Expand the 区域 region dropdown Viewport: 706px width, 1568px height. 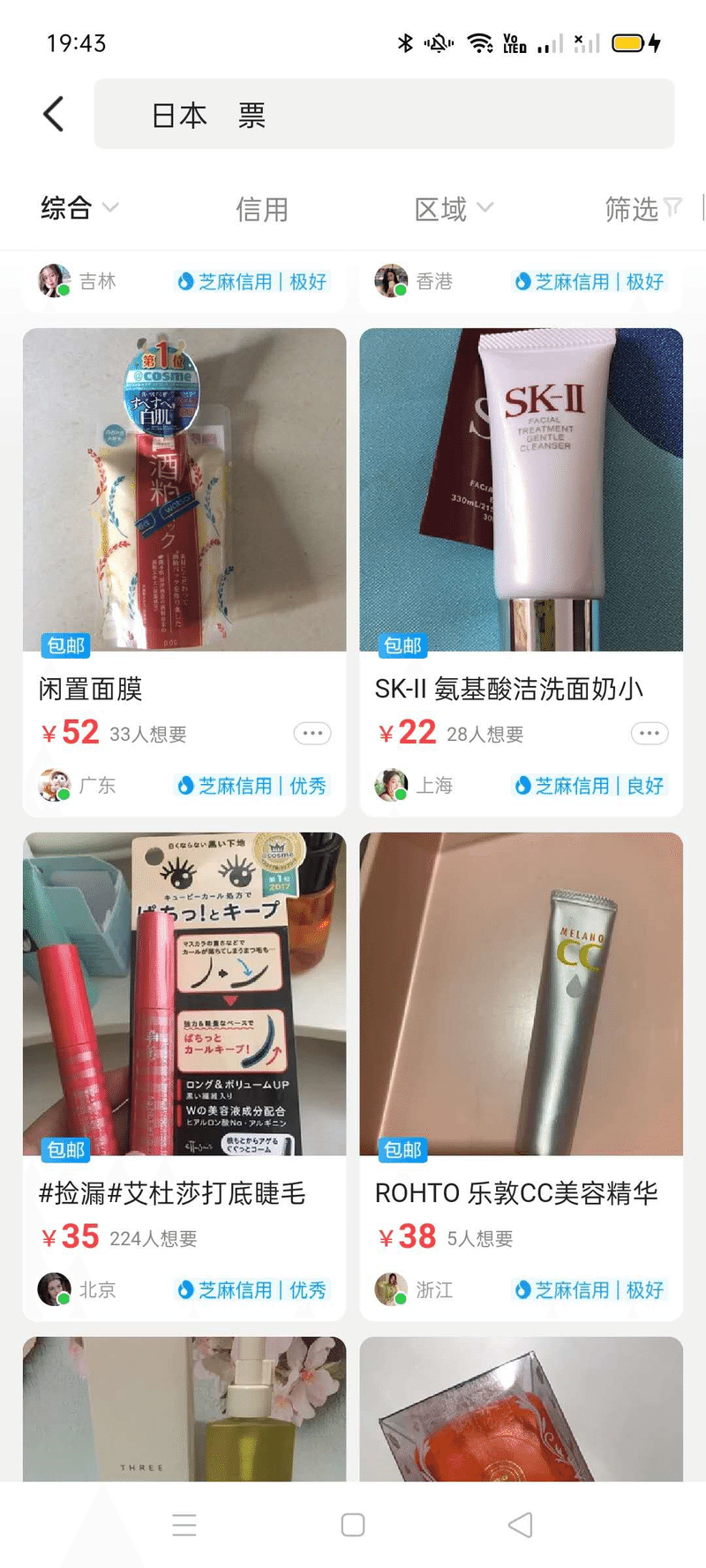[x=453, y=209]
